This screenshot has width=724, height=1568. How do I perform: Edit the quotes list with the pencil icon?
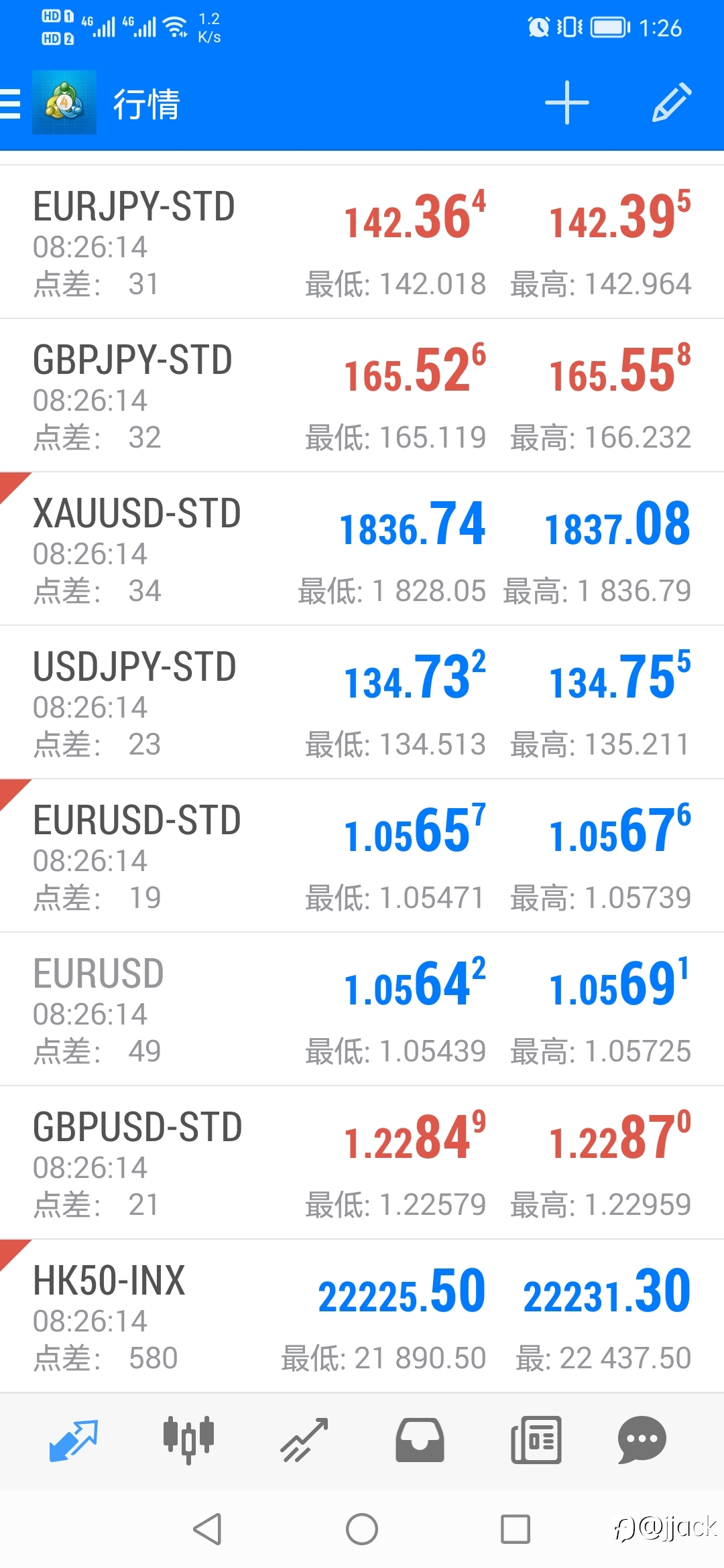(x=672, y=103)
